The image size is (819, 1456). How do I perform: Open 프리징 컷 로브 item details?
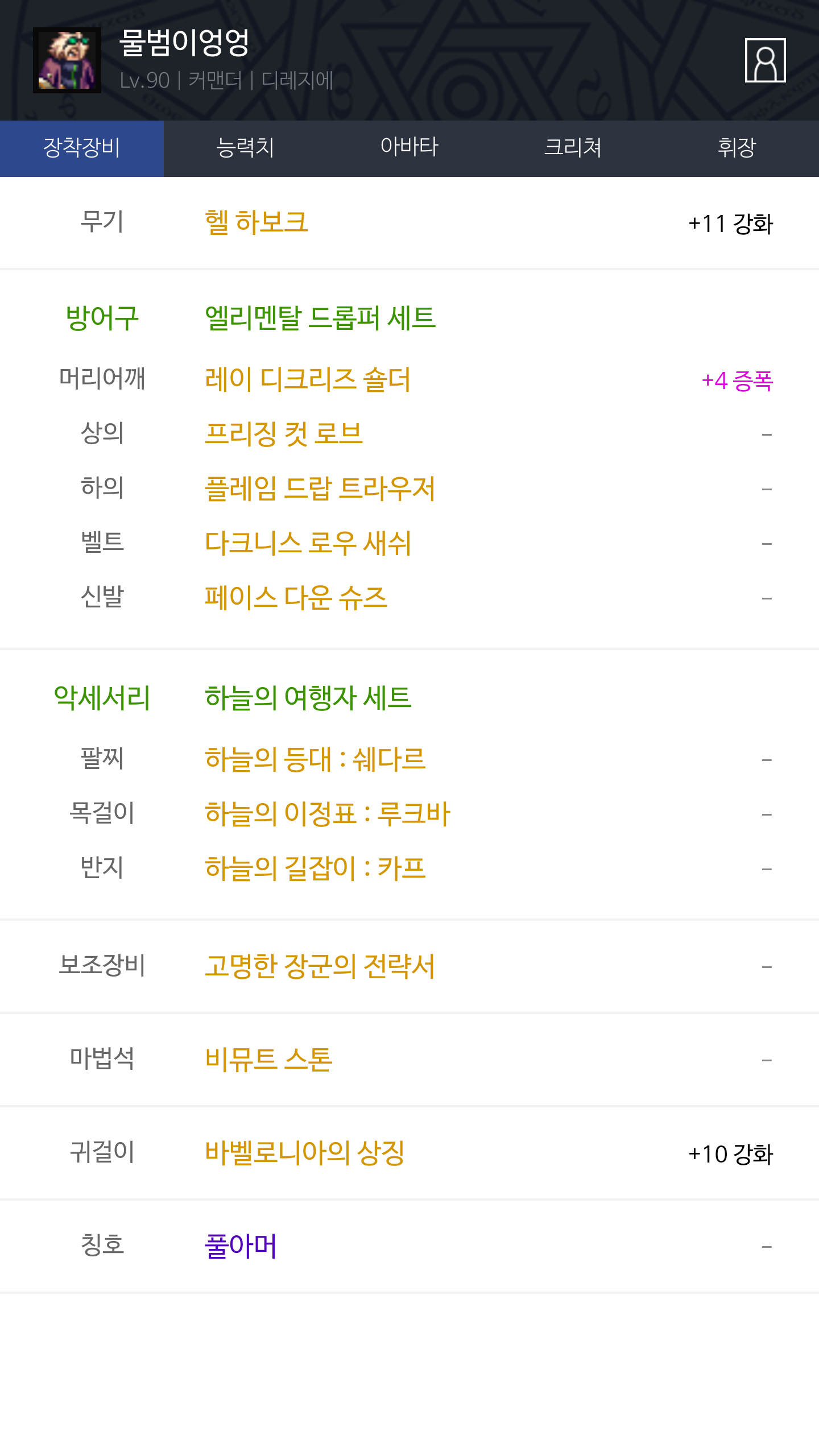coord(284,434)
